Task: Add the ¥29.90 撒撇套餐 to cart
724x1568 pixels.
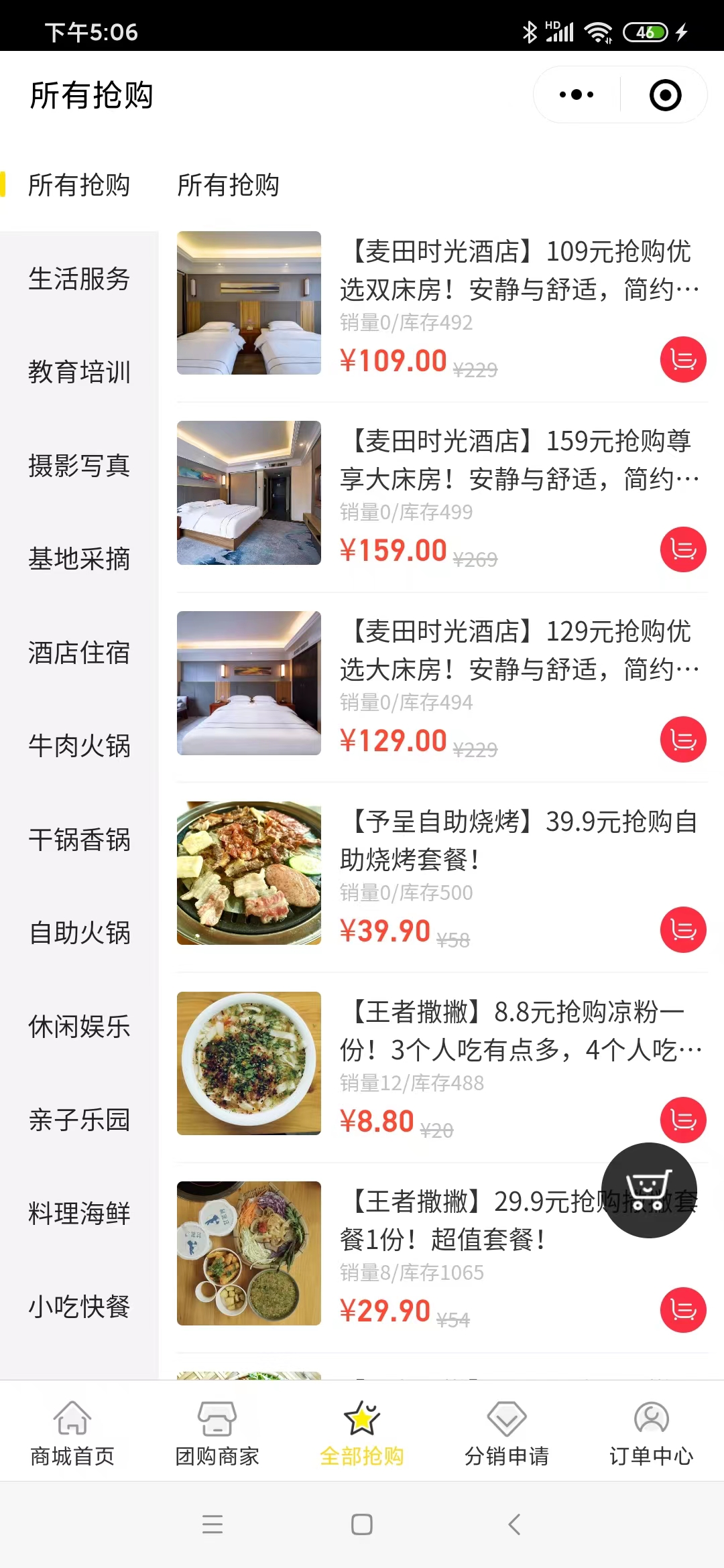Action: [x=683, y=1310]
